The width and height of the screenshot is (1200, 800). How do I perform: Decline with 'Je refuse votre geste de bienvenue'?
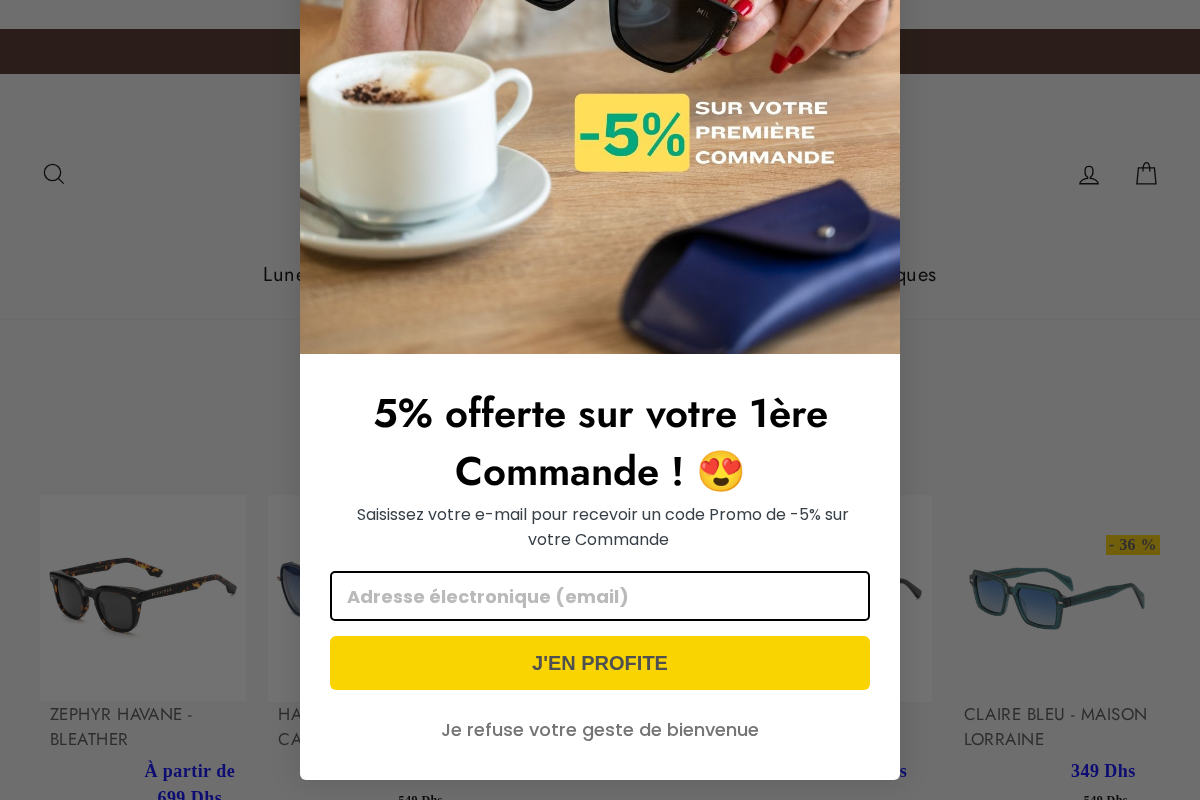click(600, 730)
